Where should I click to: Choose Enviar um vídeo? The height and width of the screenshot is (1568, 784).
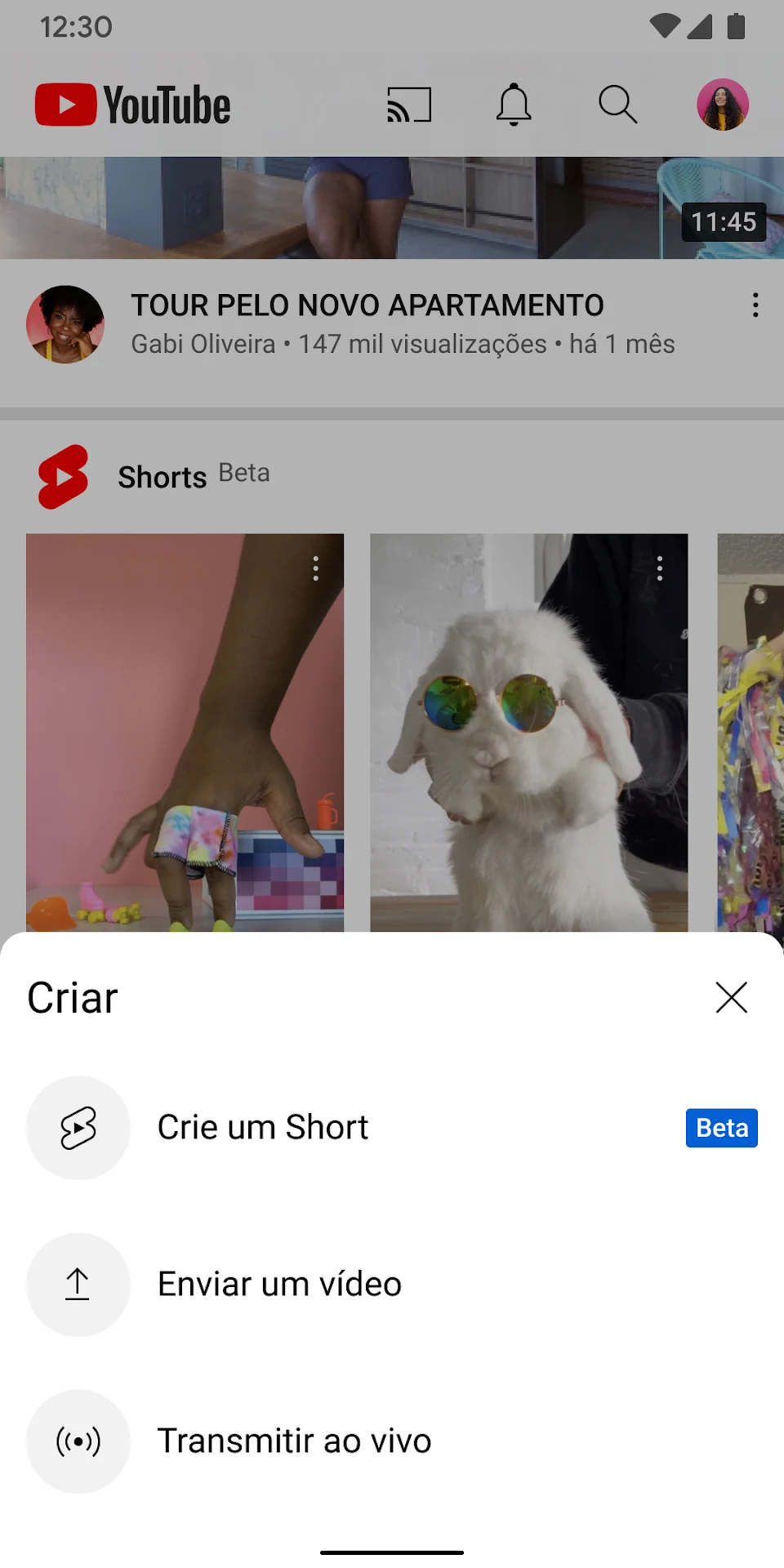[x=279, y=1285]
